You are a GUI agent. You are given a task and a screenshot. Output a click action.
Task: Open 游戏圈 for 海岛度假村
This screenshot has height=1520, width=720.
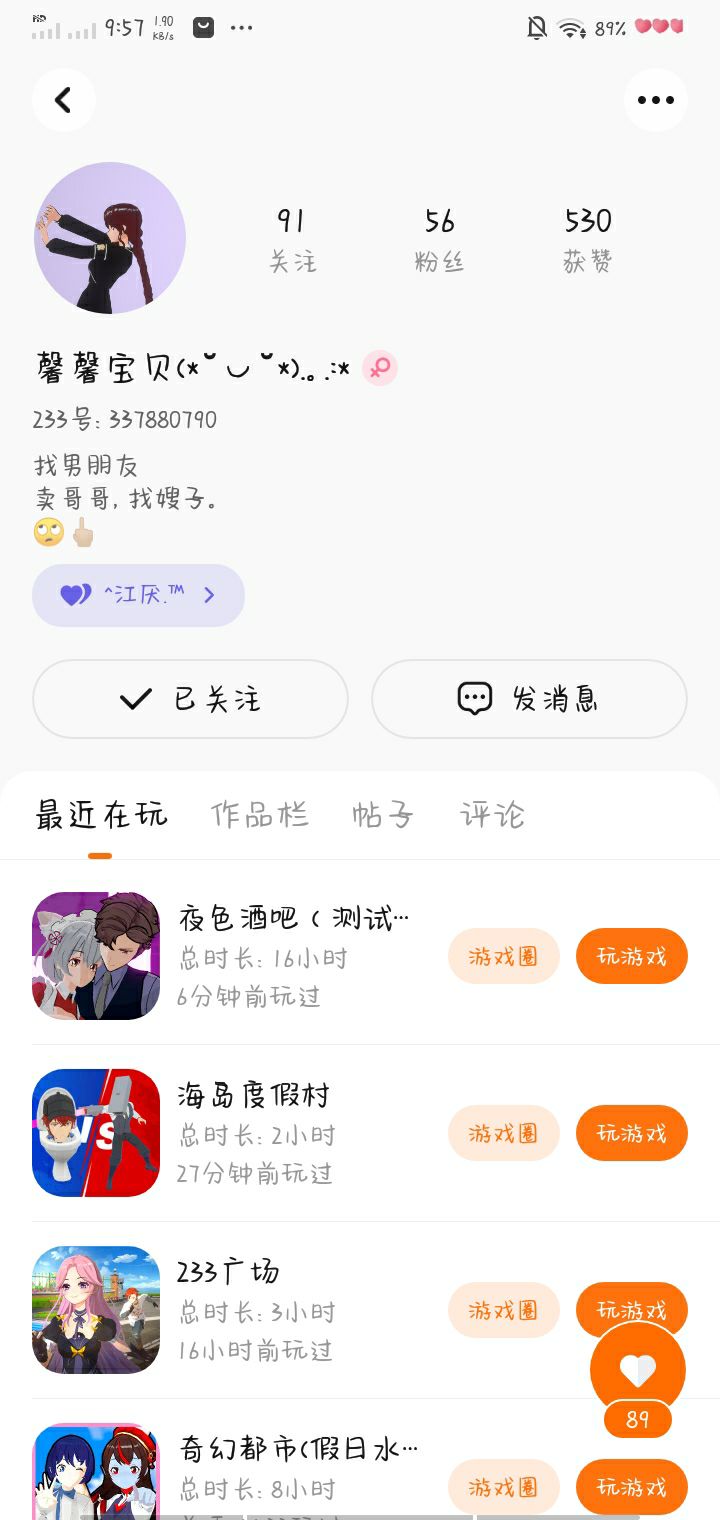pos(503,1133)
